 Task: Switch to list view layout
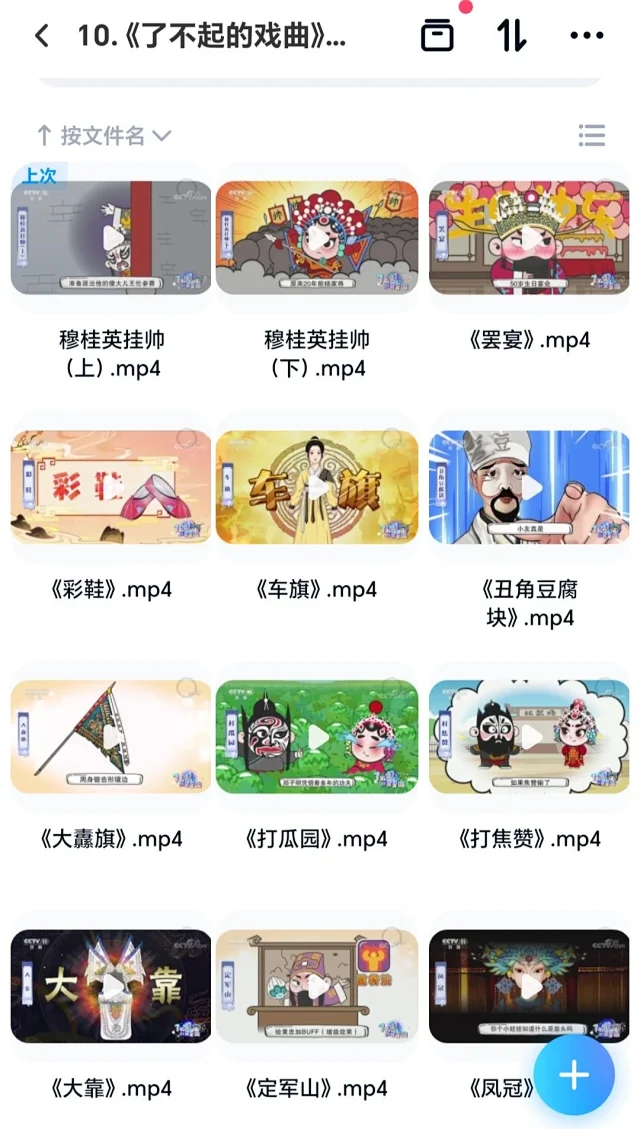point(592,135)
